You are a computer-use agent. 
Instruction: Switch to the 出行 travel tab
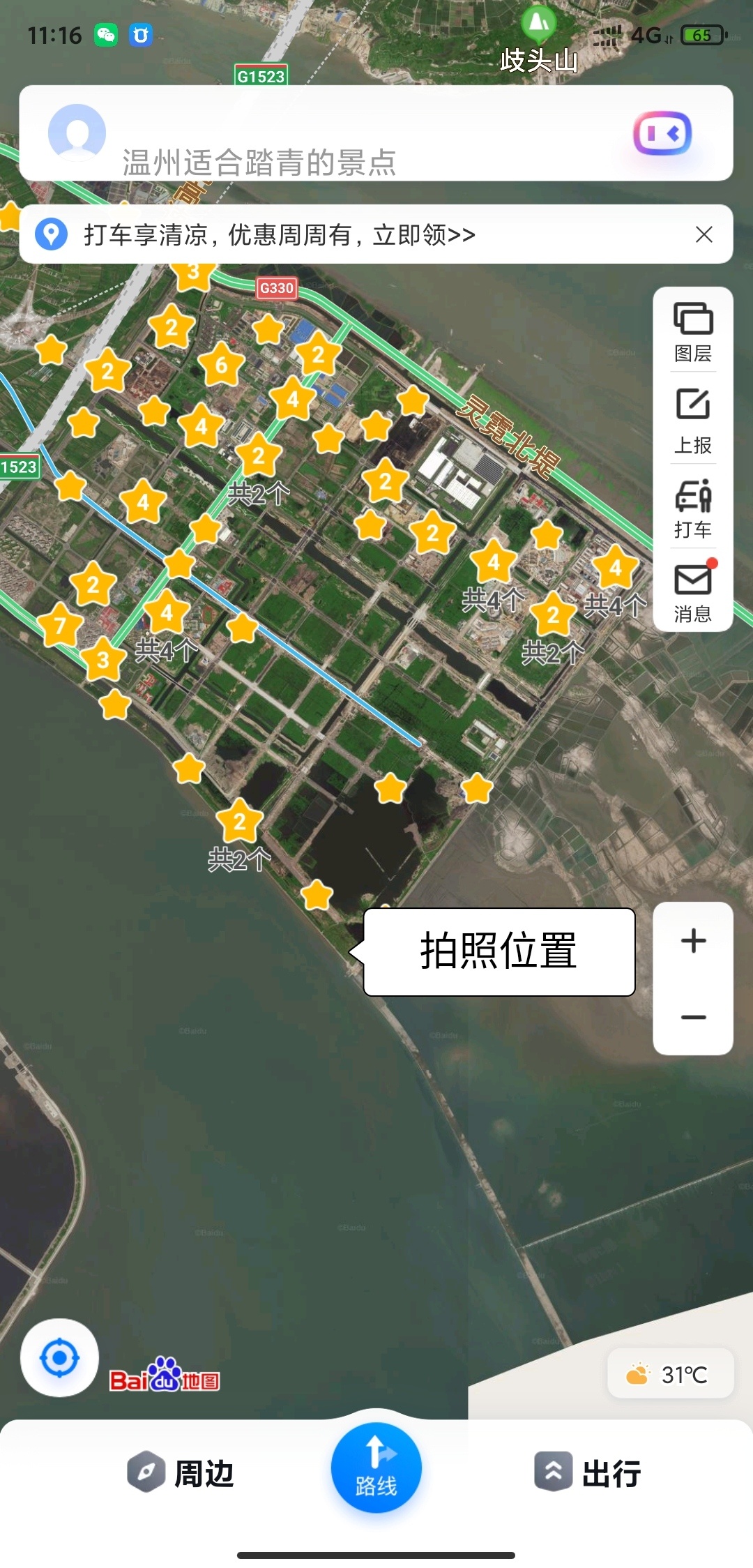[x=588, y=1472]
